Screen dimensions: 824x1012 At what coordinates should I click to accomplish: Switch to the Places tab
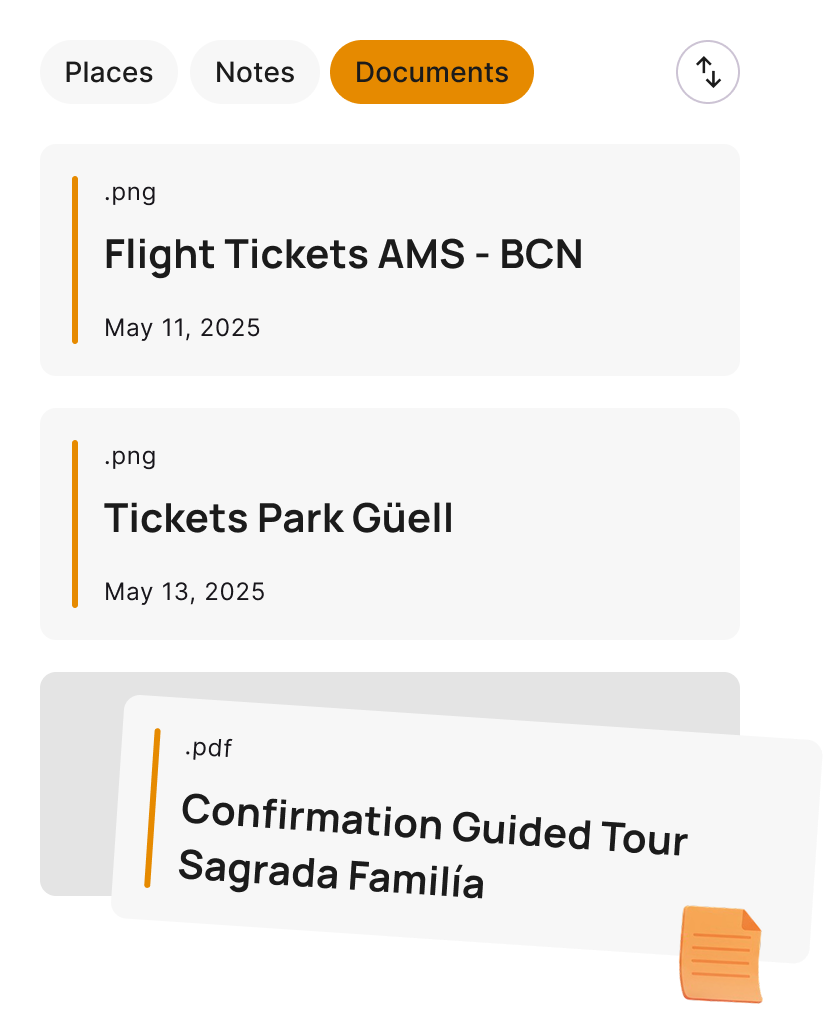[108, 71]
